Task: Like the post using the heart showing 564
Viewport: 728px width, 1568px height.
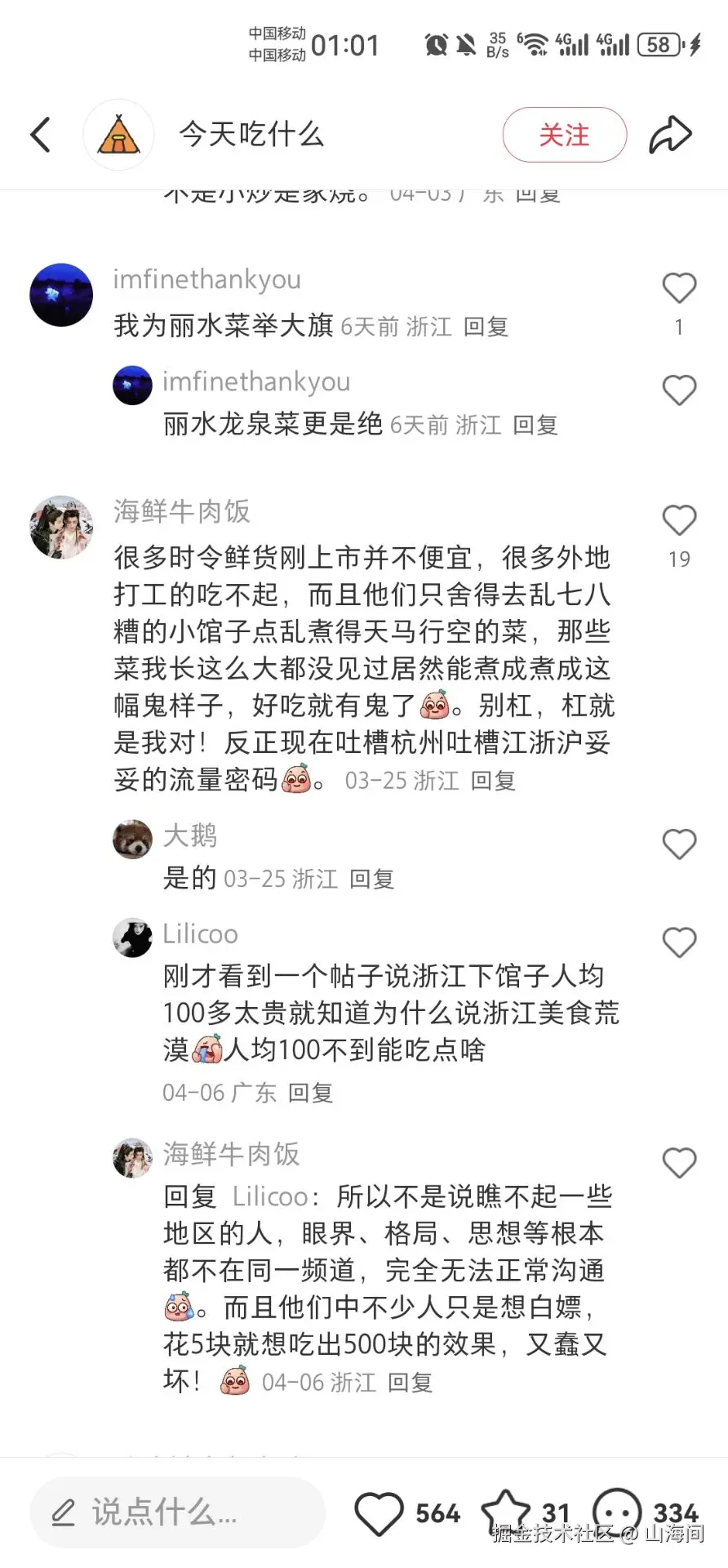Action: point(377,1512)
